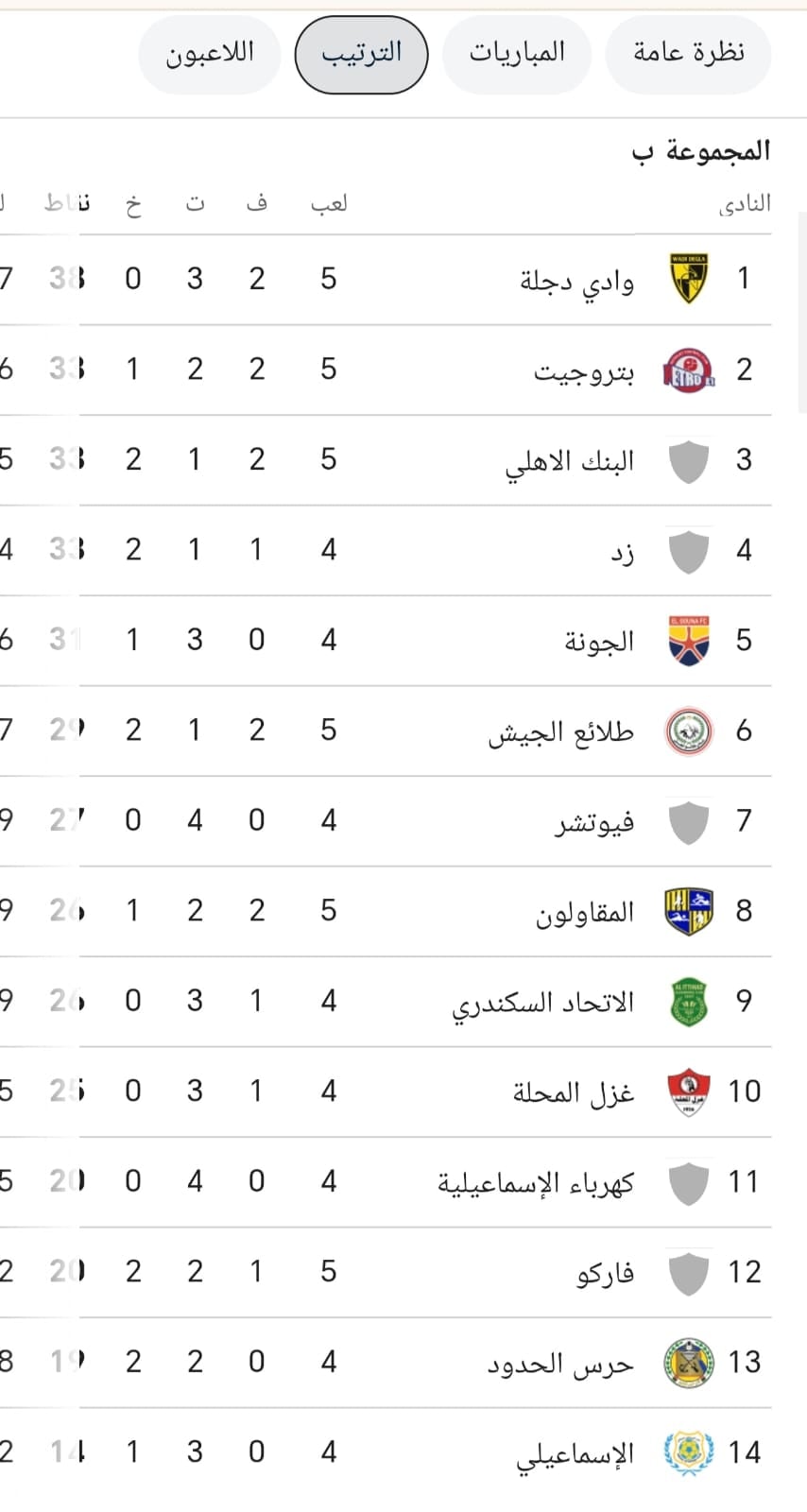Open the الاتحاد السكندري team row
The image size is (807, 1512).
[542, 1002]
